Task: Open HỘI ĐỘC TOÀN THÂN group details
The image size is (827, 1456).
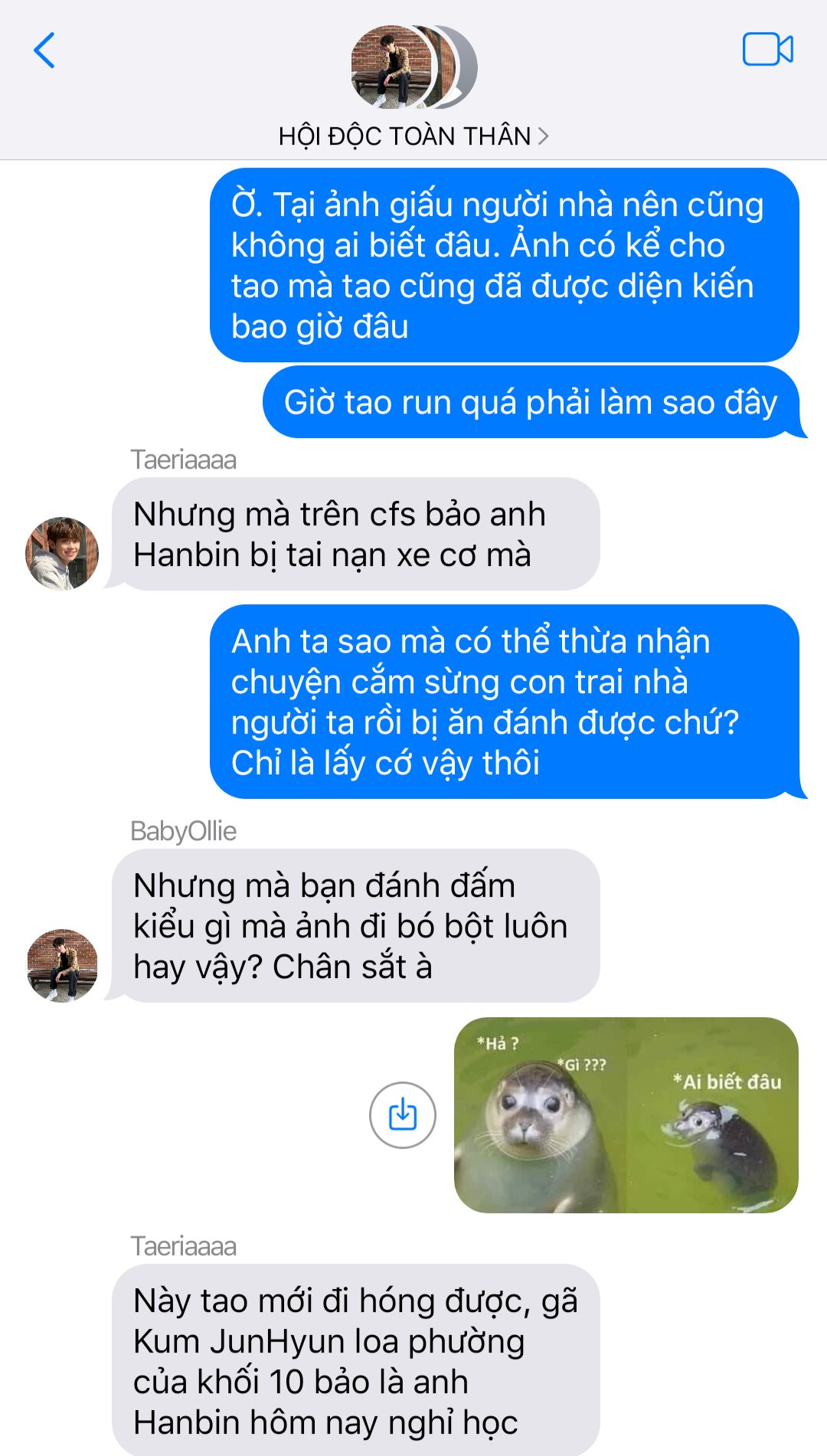Action: coord(413,136)
